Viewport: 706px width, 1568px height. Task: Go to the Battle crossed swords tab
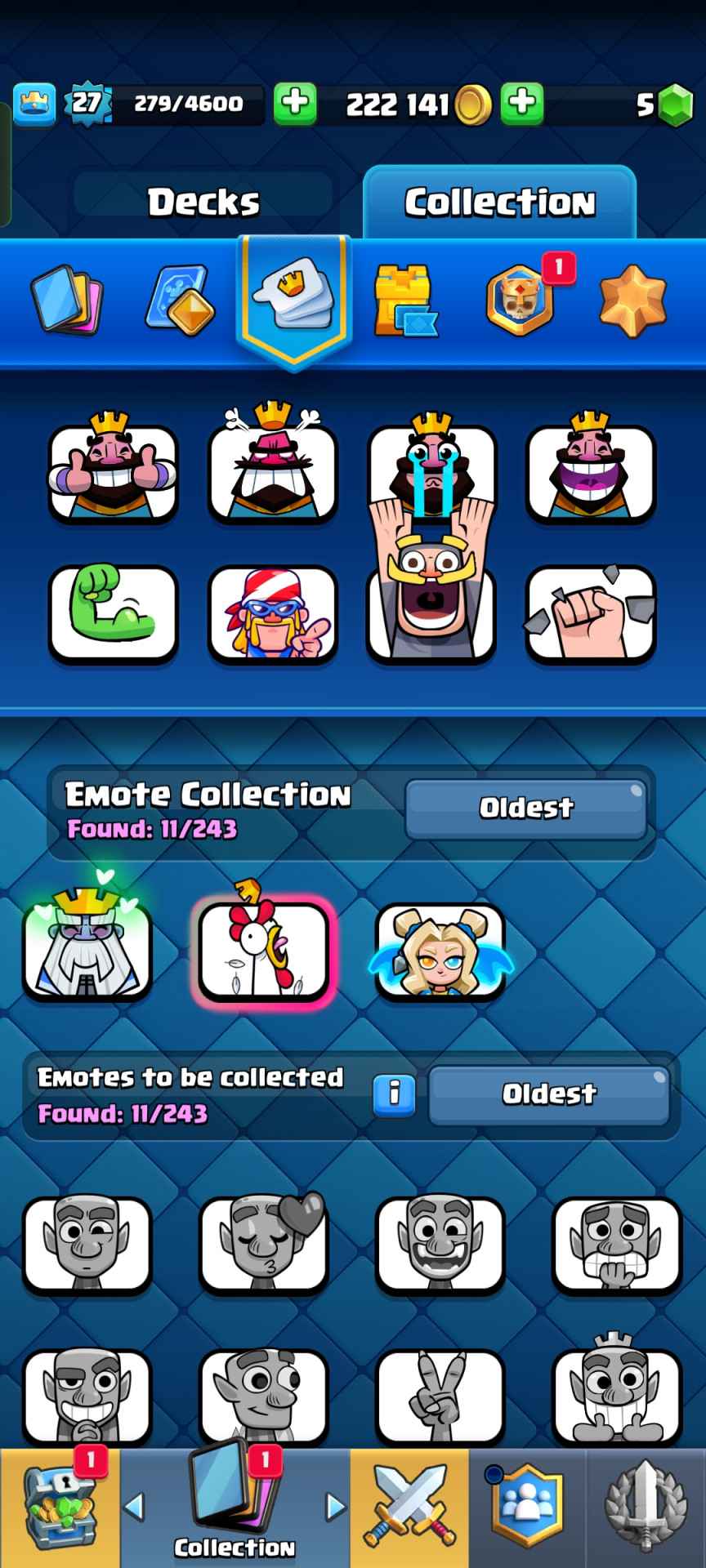pyautogui.click(x=409, y=1509)
